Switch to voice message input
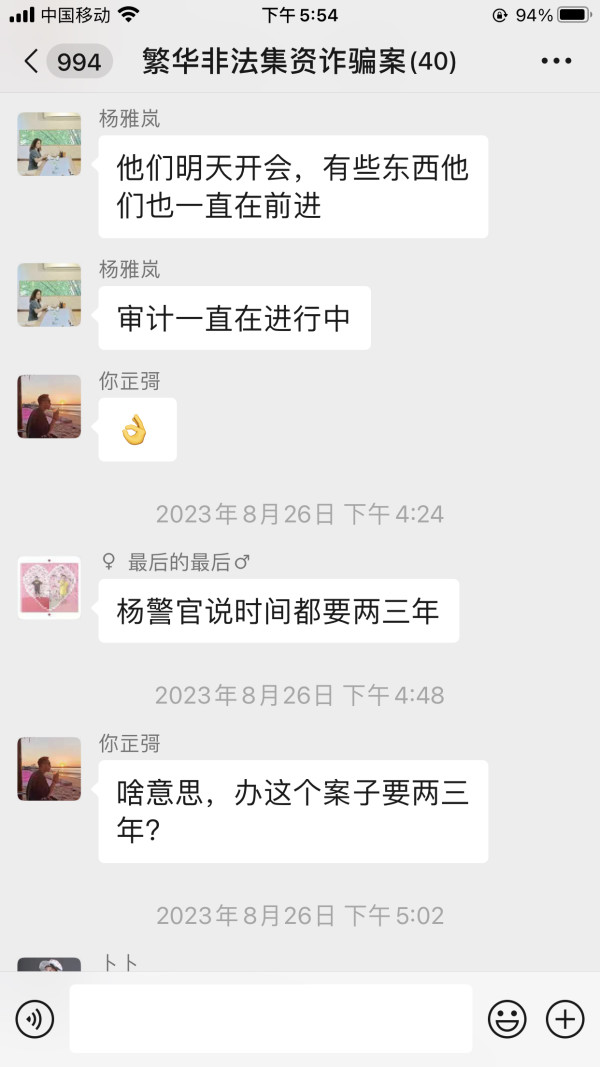 tap(35, 1019)
